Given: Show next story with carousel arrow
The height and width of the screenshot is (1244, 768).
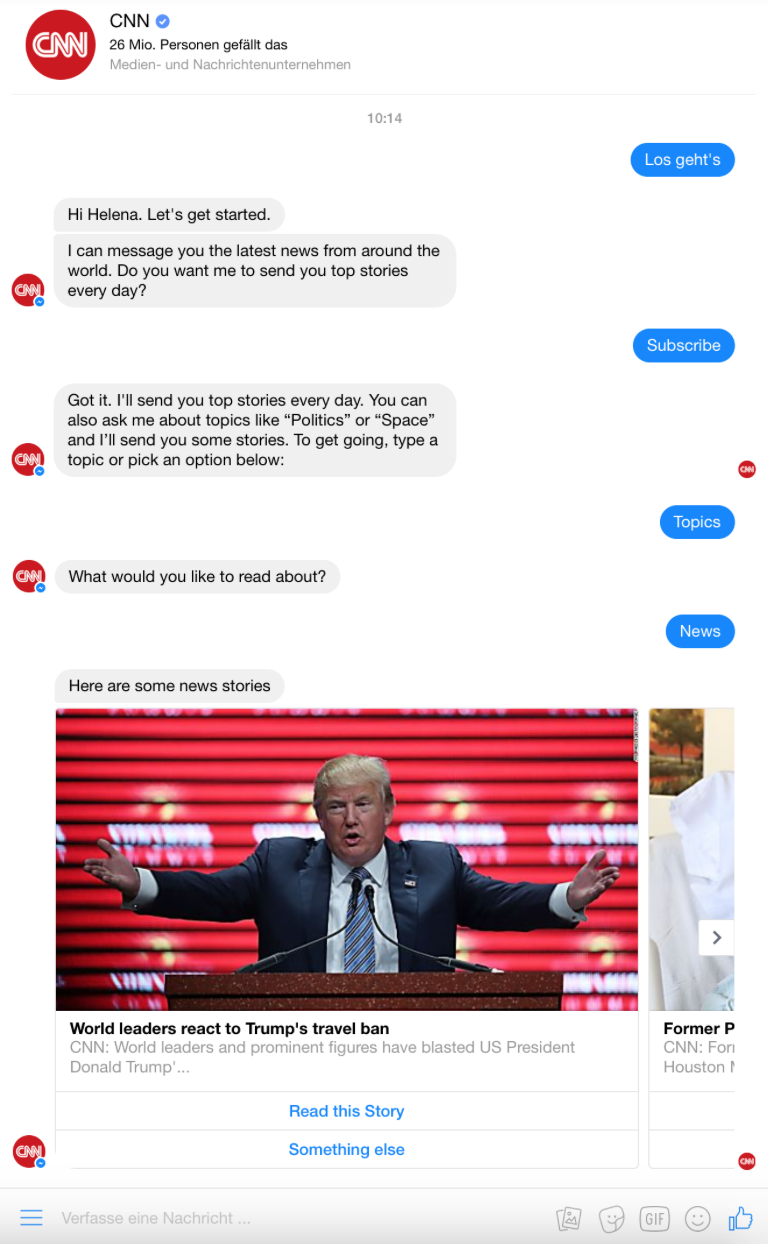Looking at the screenshot, I should (716, 937).
